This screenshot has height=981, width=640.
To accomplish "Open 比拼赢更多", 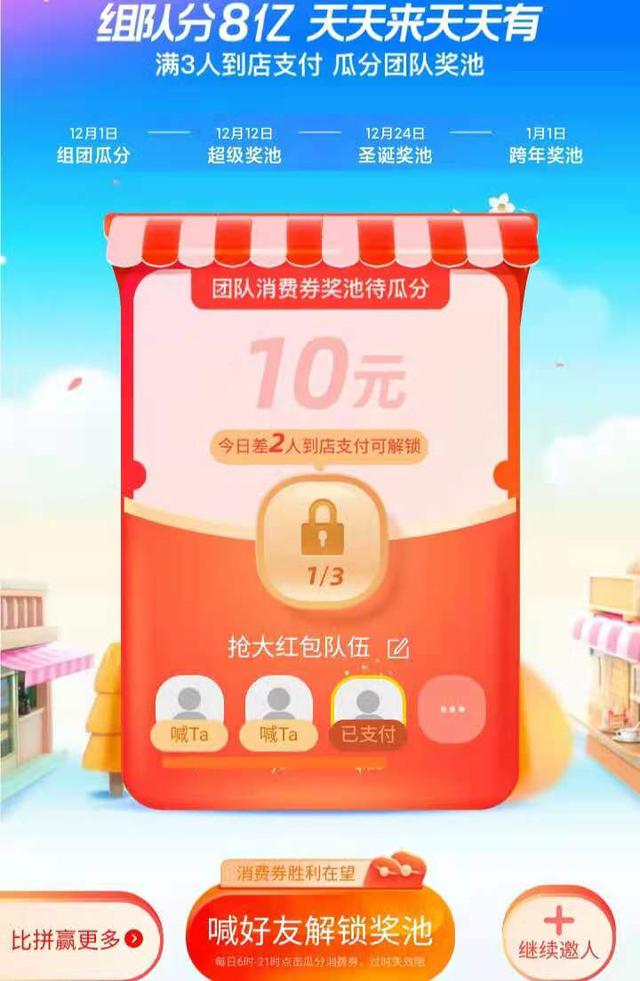I will point(75,939).
